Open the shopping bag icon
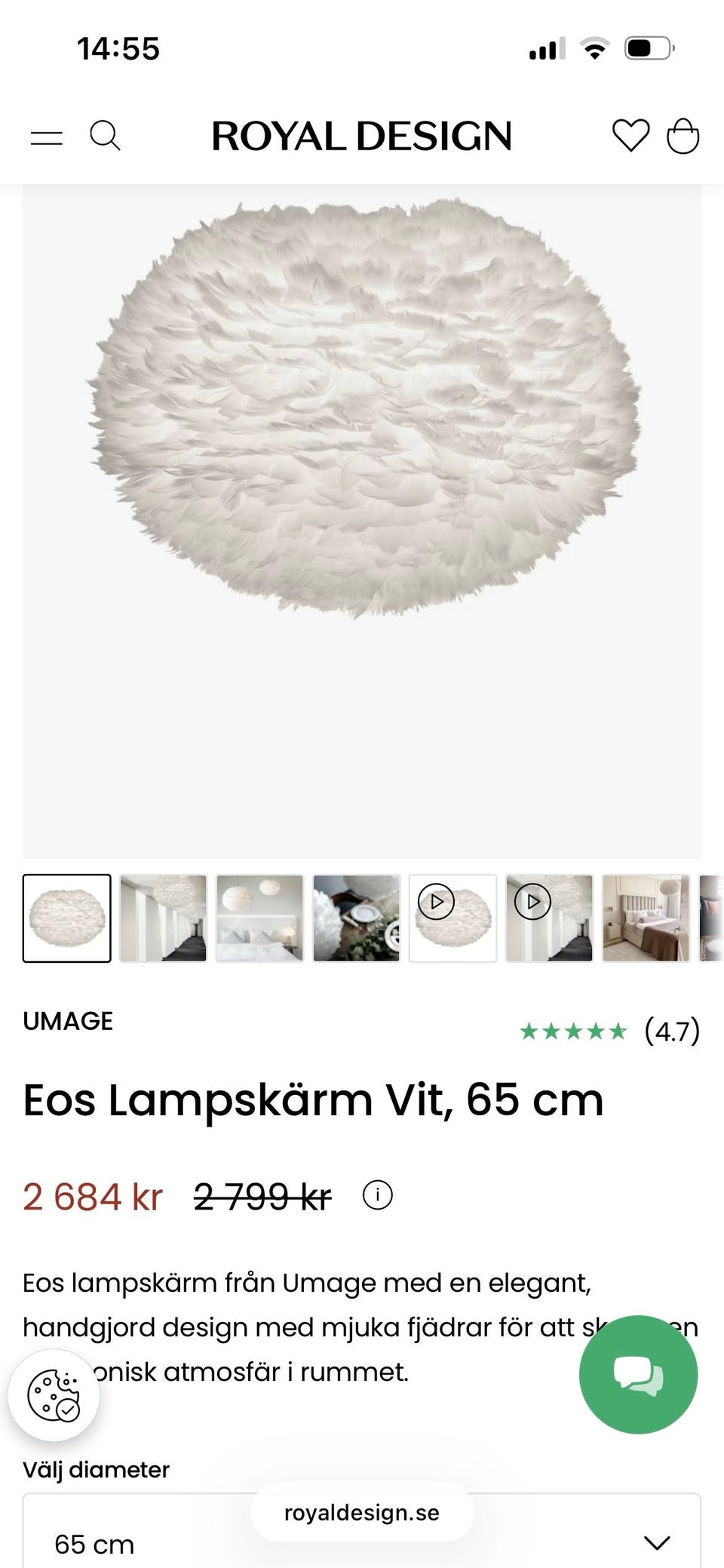Viewport: 724px width, 1568px height. (x=683, y=137)
